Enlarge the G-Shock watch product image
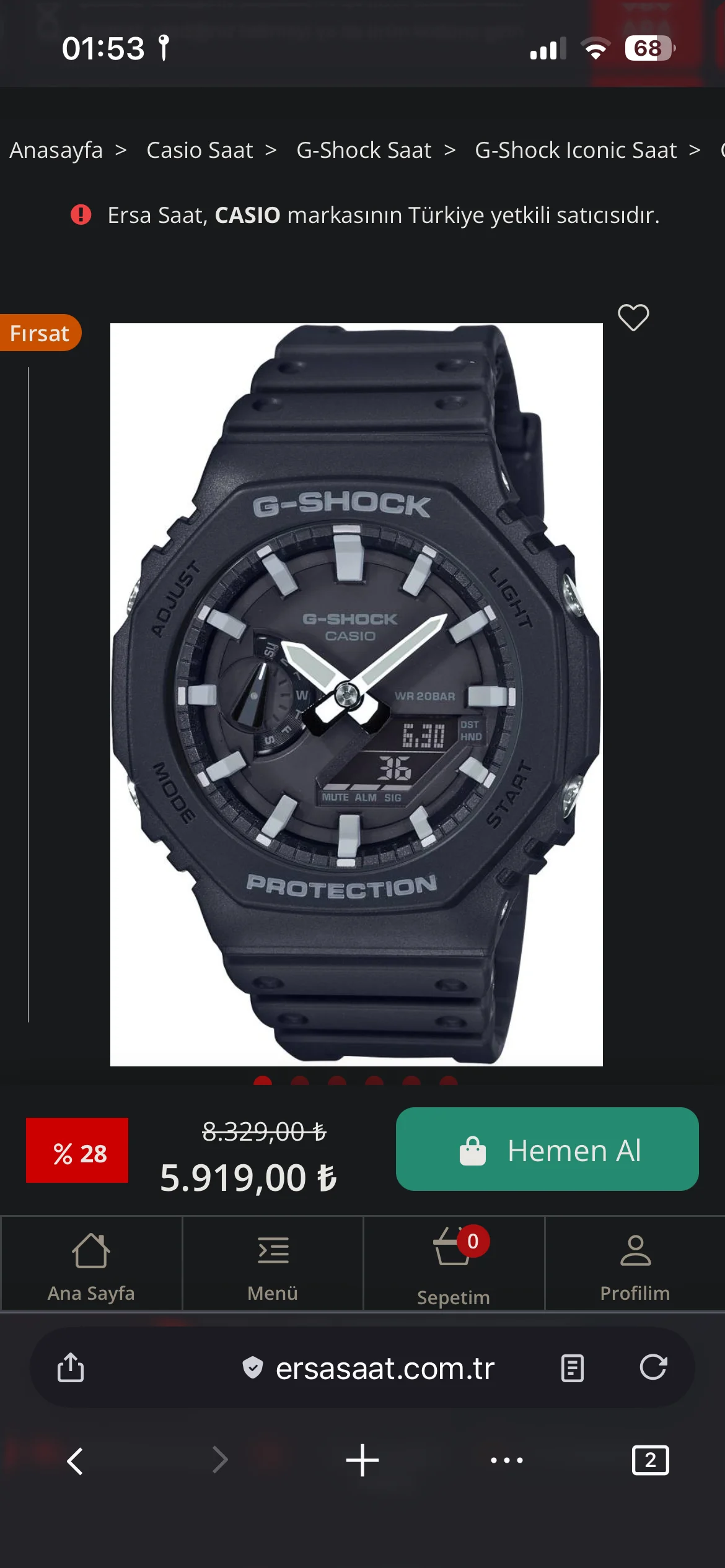 (x=356, y=694)
